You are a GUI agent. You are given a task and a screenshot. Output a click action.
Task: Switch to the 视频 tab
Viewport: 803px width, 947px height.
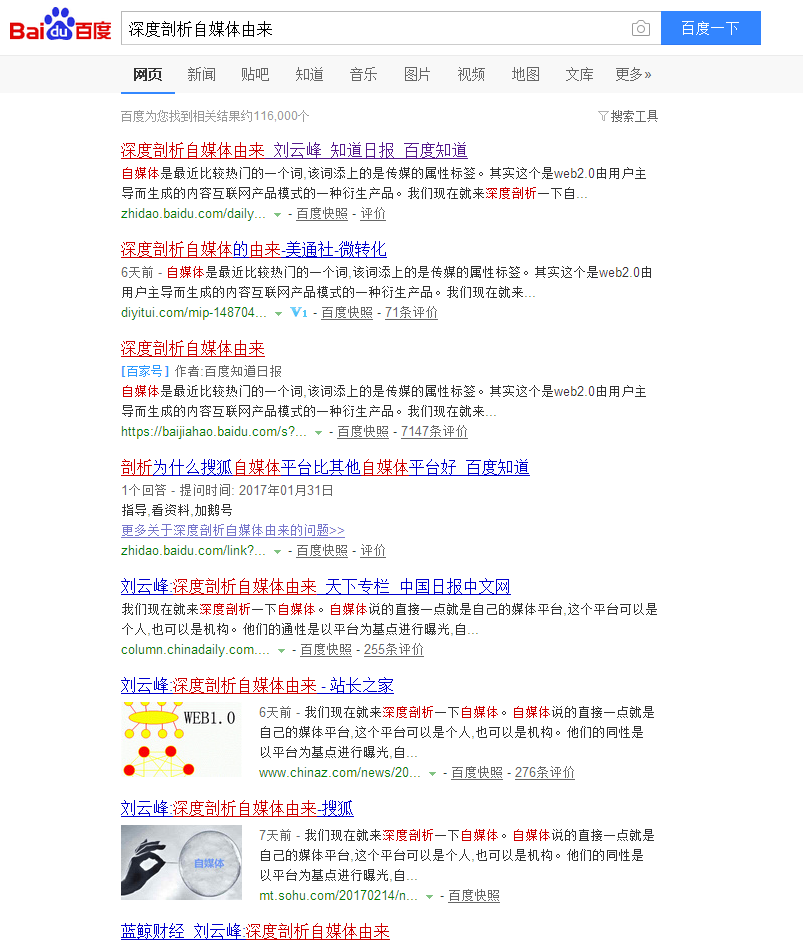pyautogui.click(x=471, y=74)
